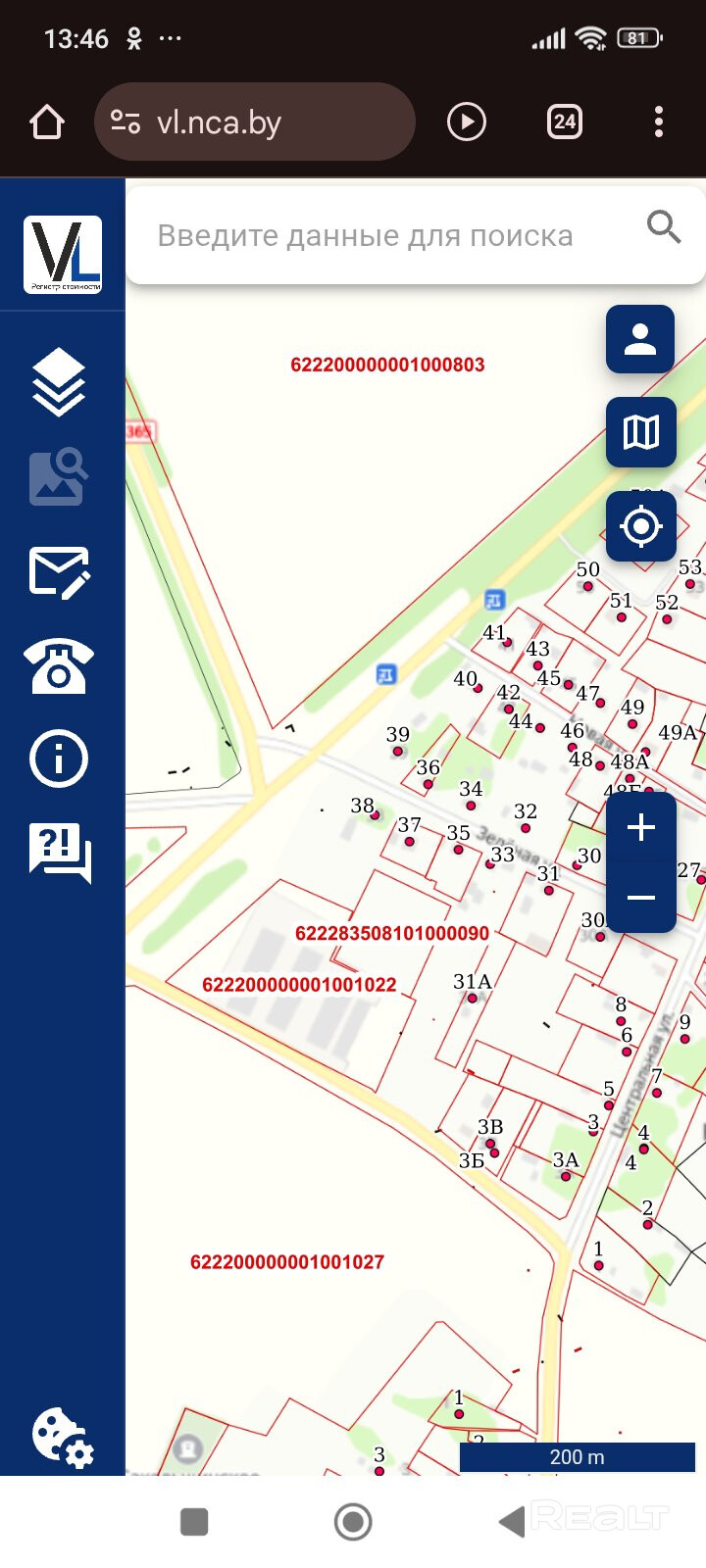Zoom out on the map
The height and width of the screenshot is (1568, 706).
(640, 898)
